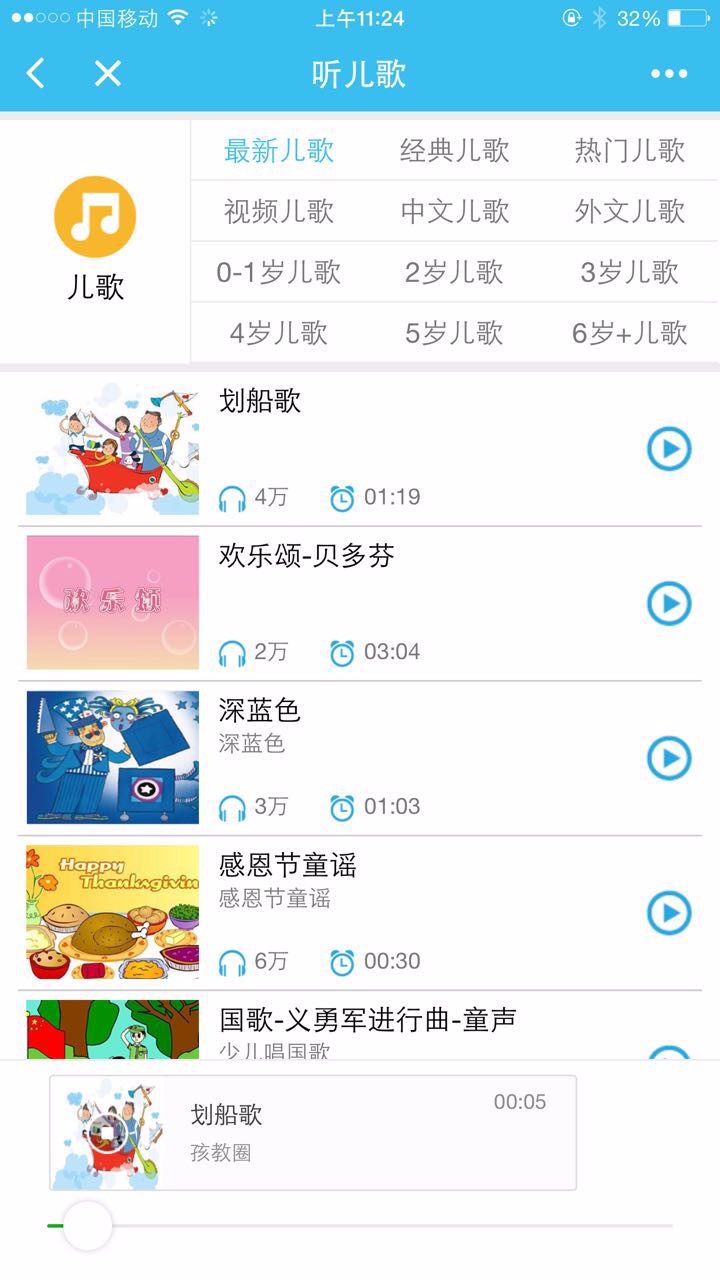Image resolution: width=720 pixels, height=1280 pixels.
Task: Play the song 深蓝色
Action: pyautogui.click(x=669, y=758)
